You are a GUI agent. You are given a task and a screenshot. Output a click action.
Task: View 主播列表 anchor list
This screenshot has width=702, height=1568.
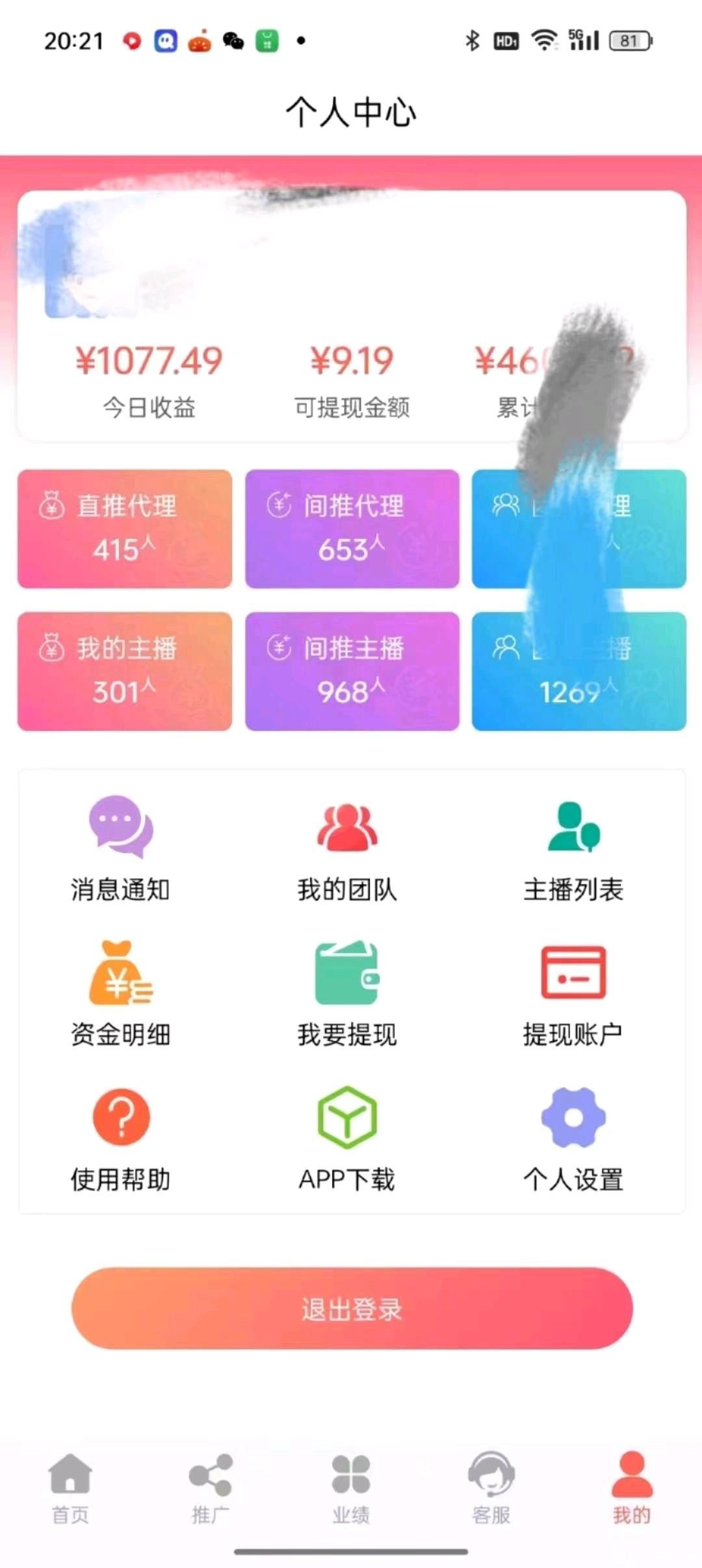point(573,852)
